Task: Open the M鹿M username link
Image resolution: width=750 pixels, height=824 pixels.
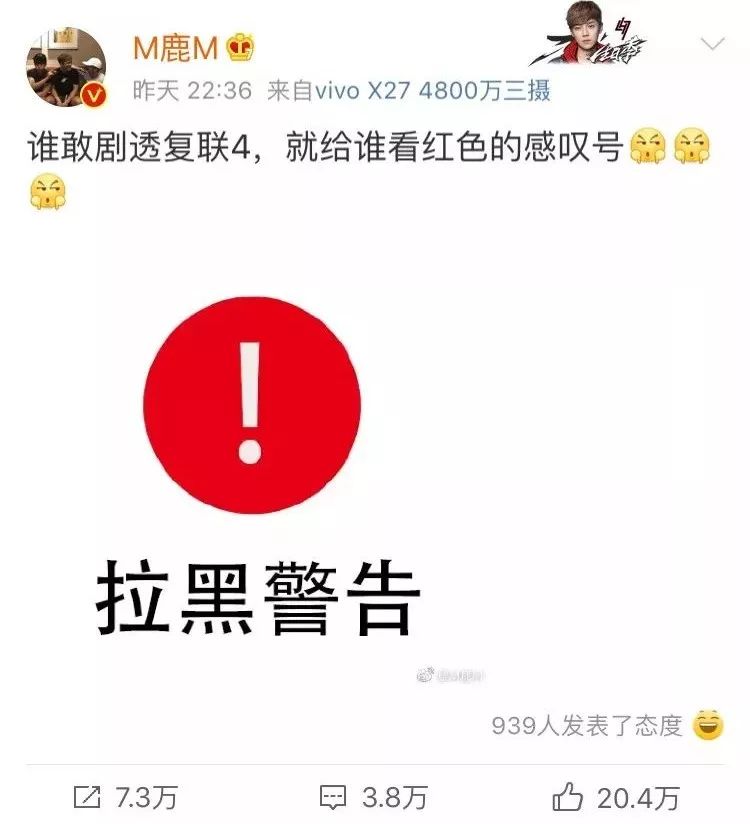Action: 176,47
